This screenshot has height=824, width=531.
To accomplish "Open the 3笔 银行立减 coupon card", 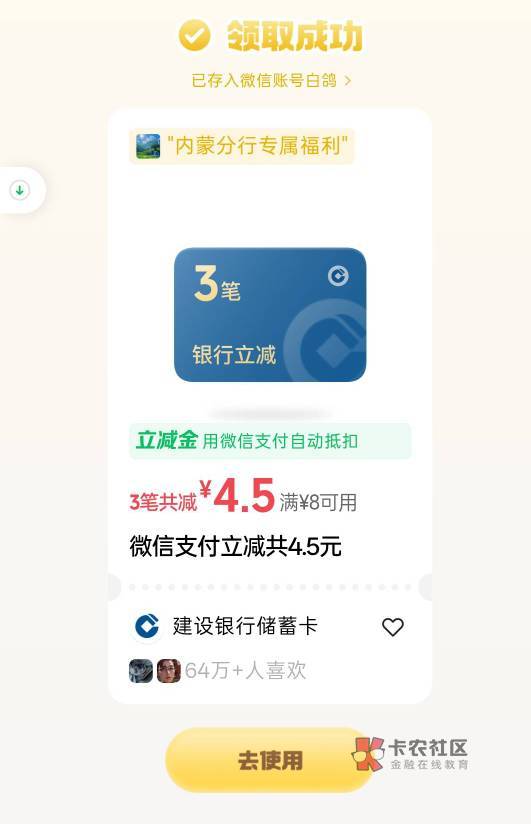I will (270, 314).
